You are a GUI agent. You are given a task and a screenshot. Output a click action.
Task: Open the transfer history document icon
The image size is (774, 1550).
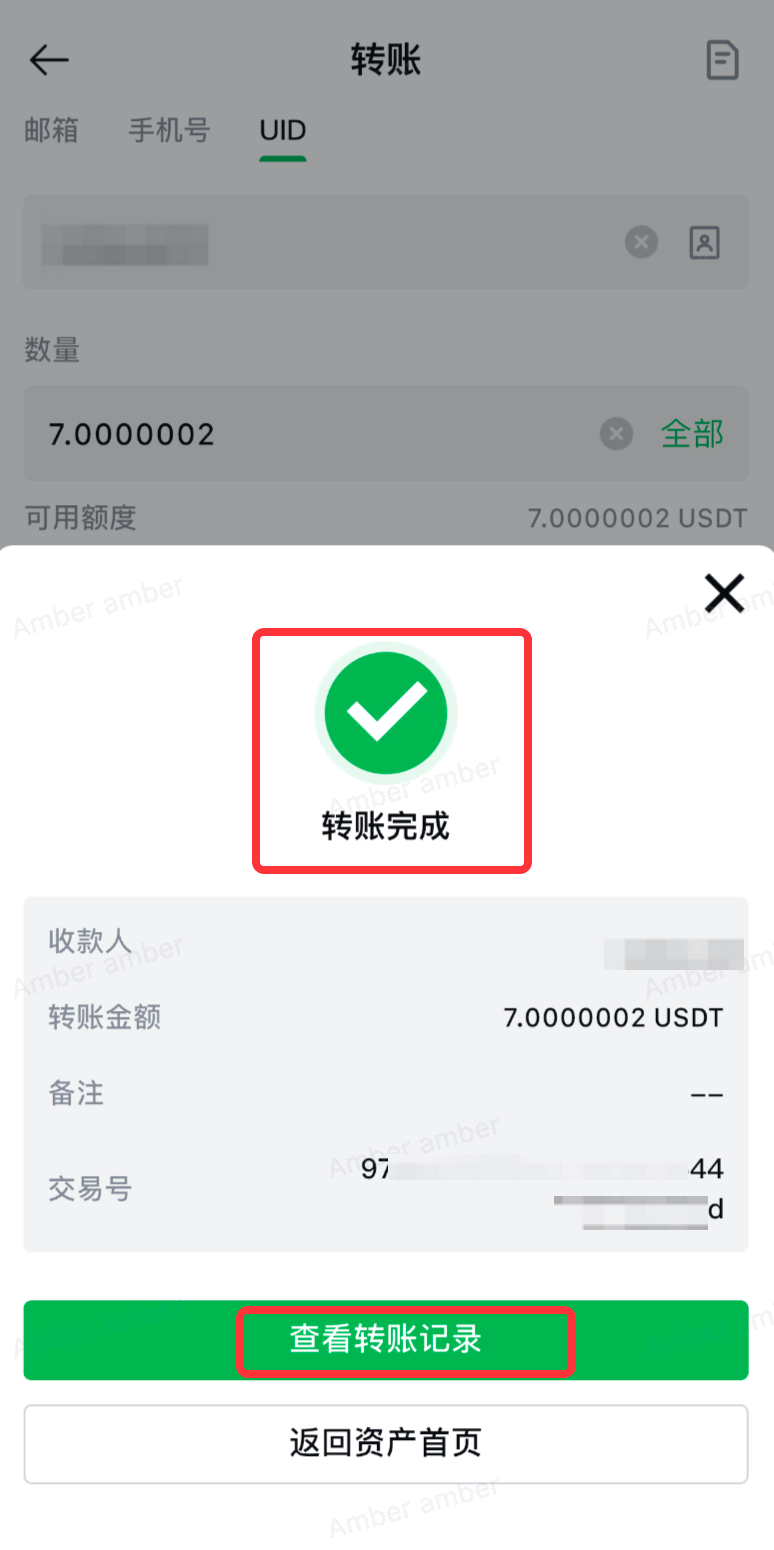(x=722, y=60)
